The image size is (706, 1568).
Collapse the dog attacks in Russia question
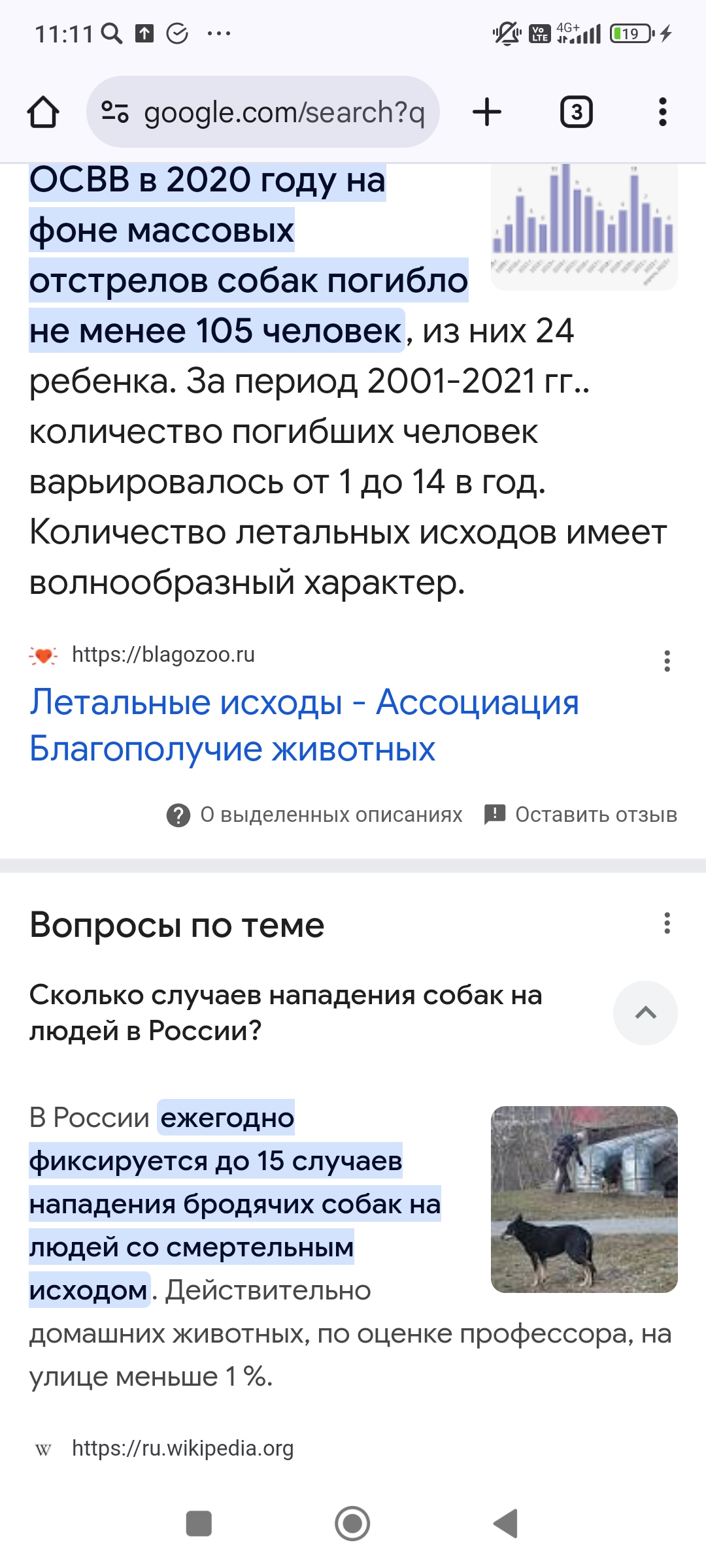pyautogui.click(x=645, y=1013)
